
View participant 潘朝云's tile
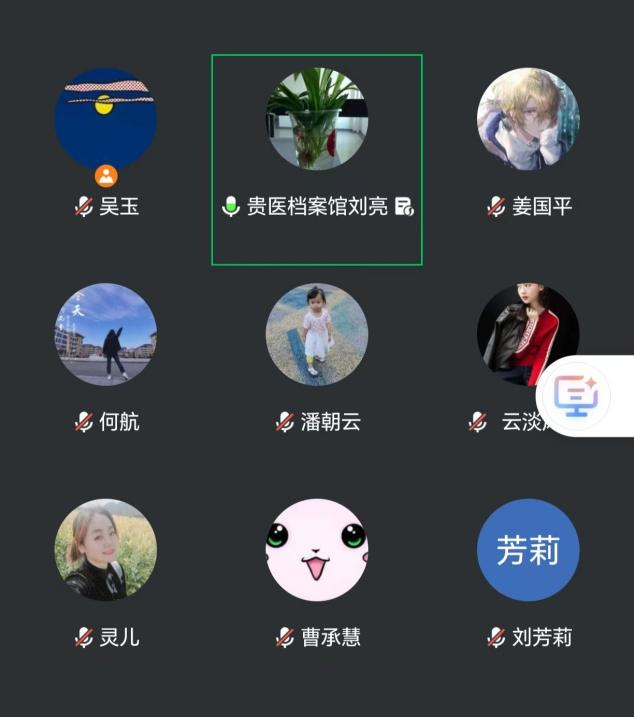tap(316, 335)
